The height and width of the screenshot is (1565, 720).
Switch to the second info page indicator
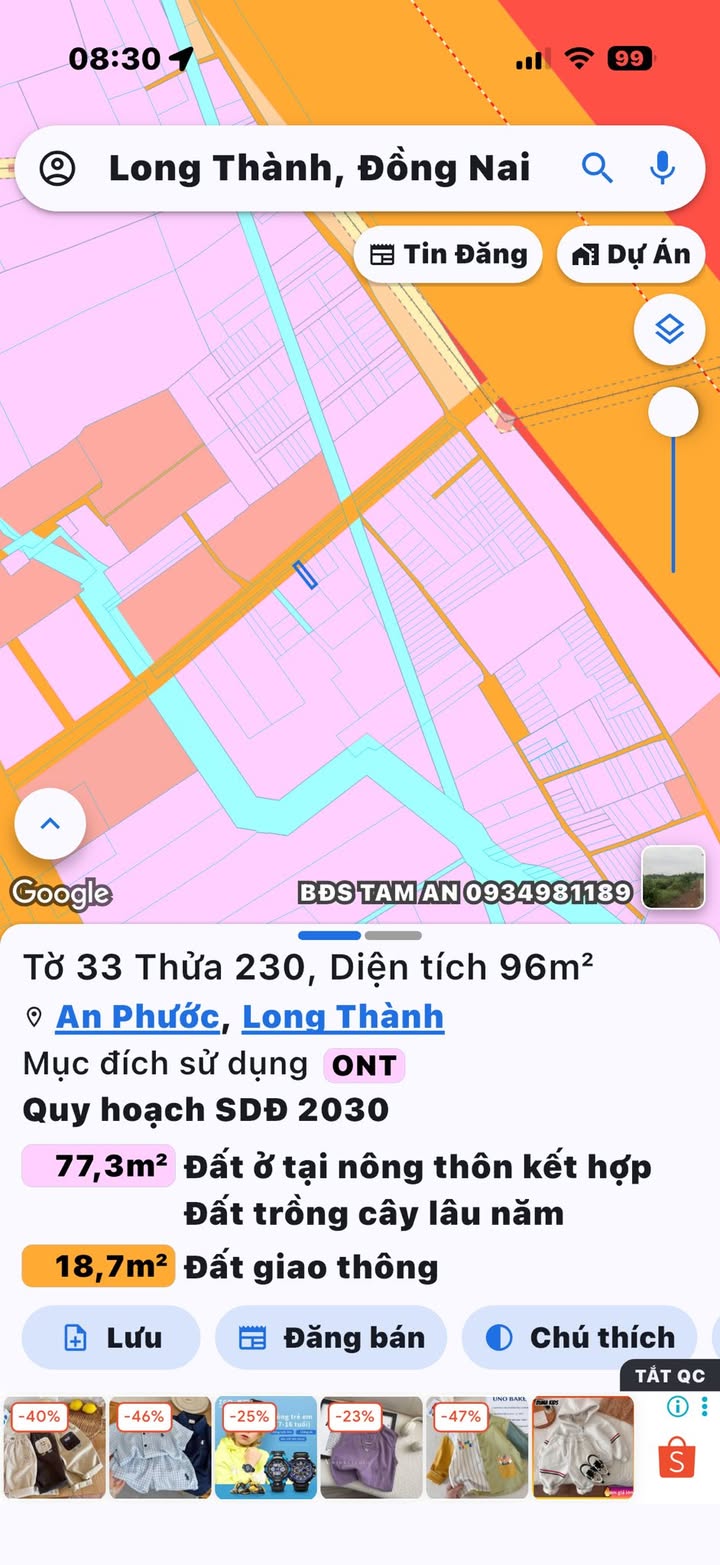coord(393,936)
